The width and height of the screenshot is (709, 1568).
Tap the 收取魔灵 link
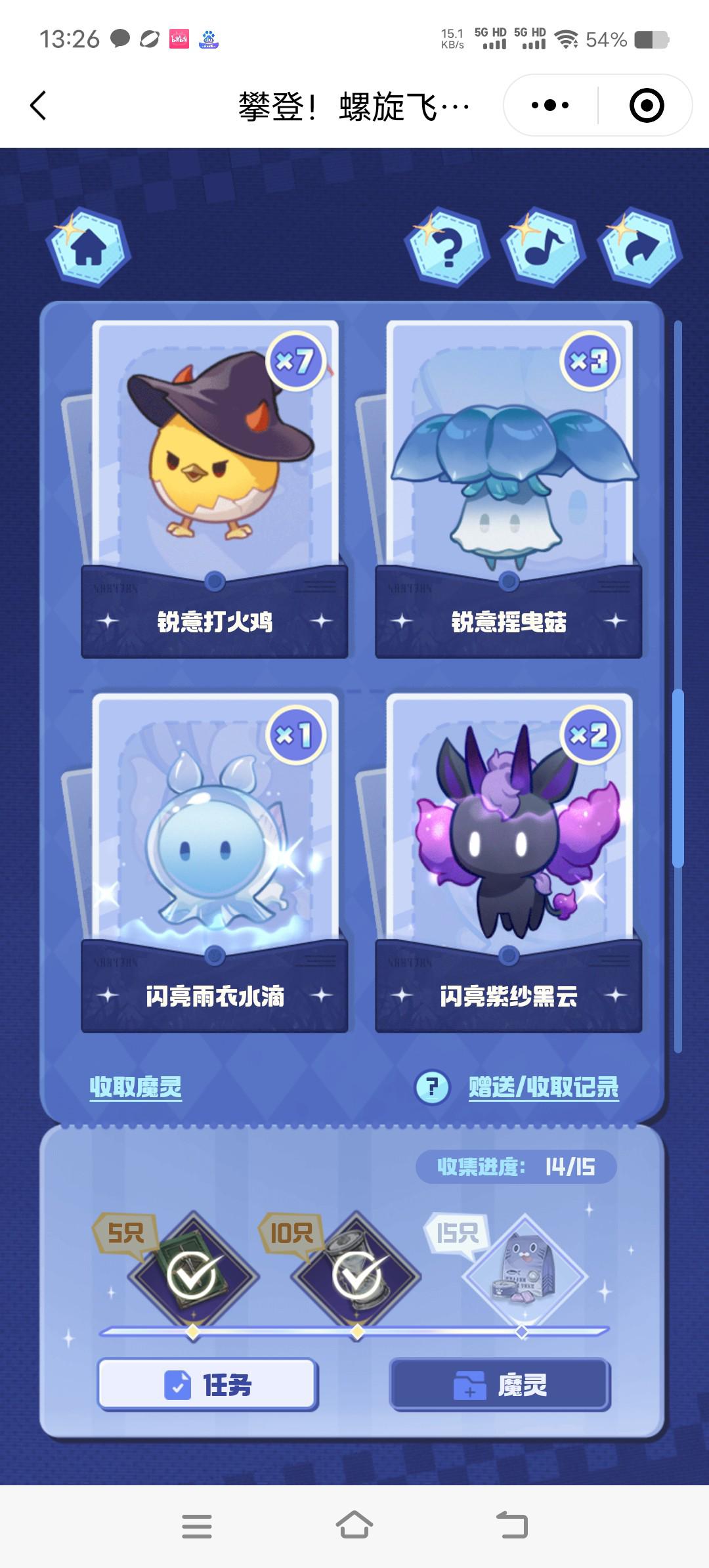click(135, 1087)
